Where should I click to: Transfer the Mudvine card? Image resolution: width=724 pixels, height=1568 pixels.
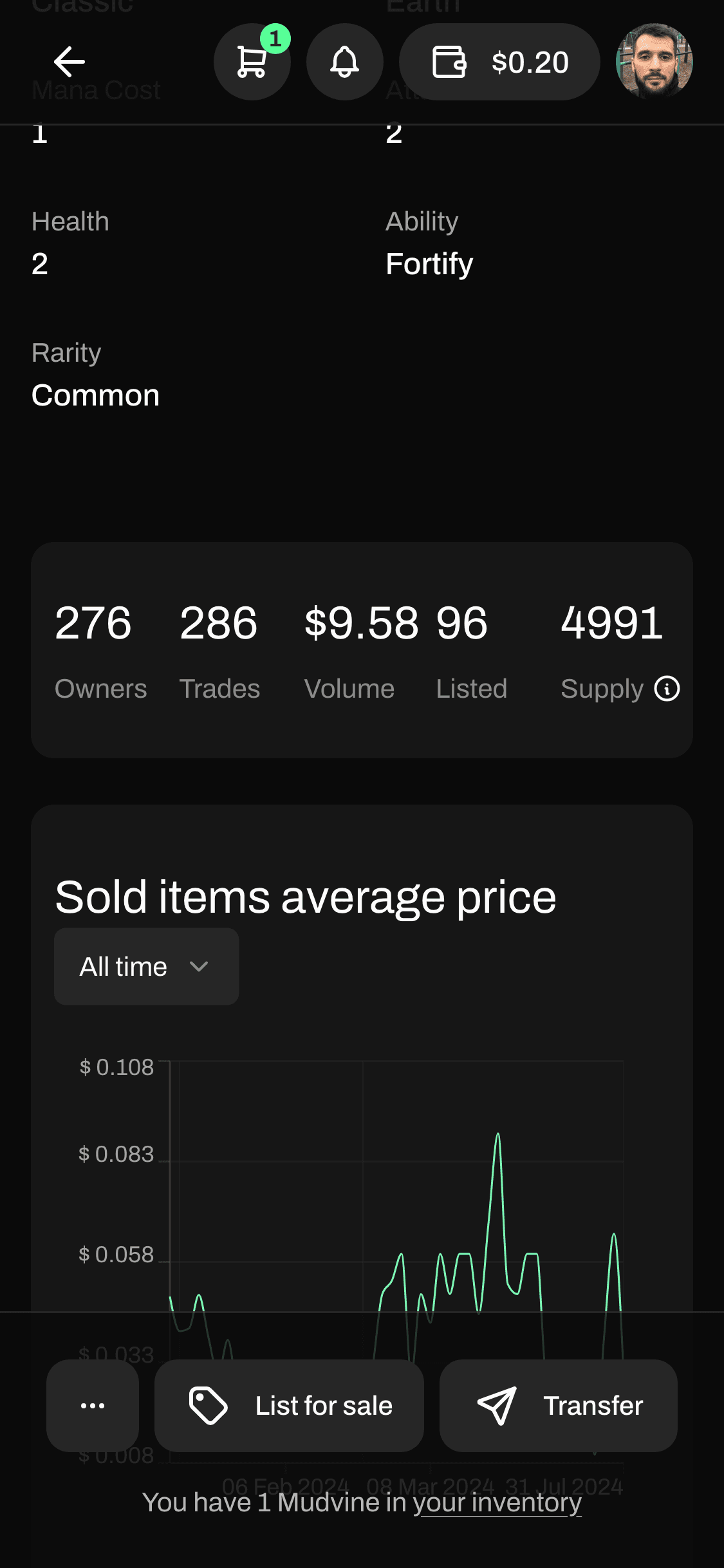(x=557, y=1406)
